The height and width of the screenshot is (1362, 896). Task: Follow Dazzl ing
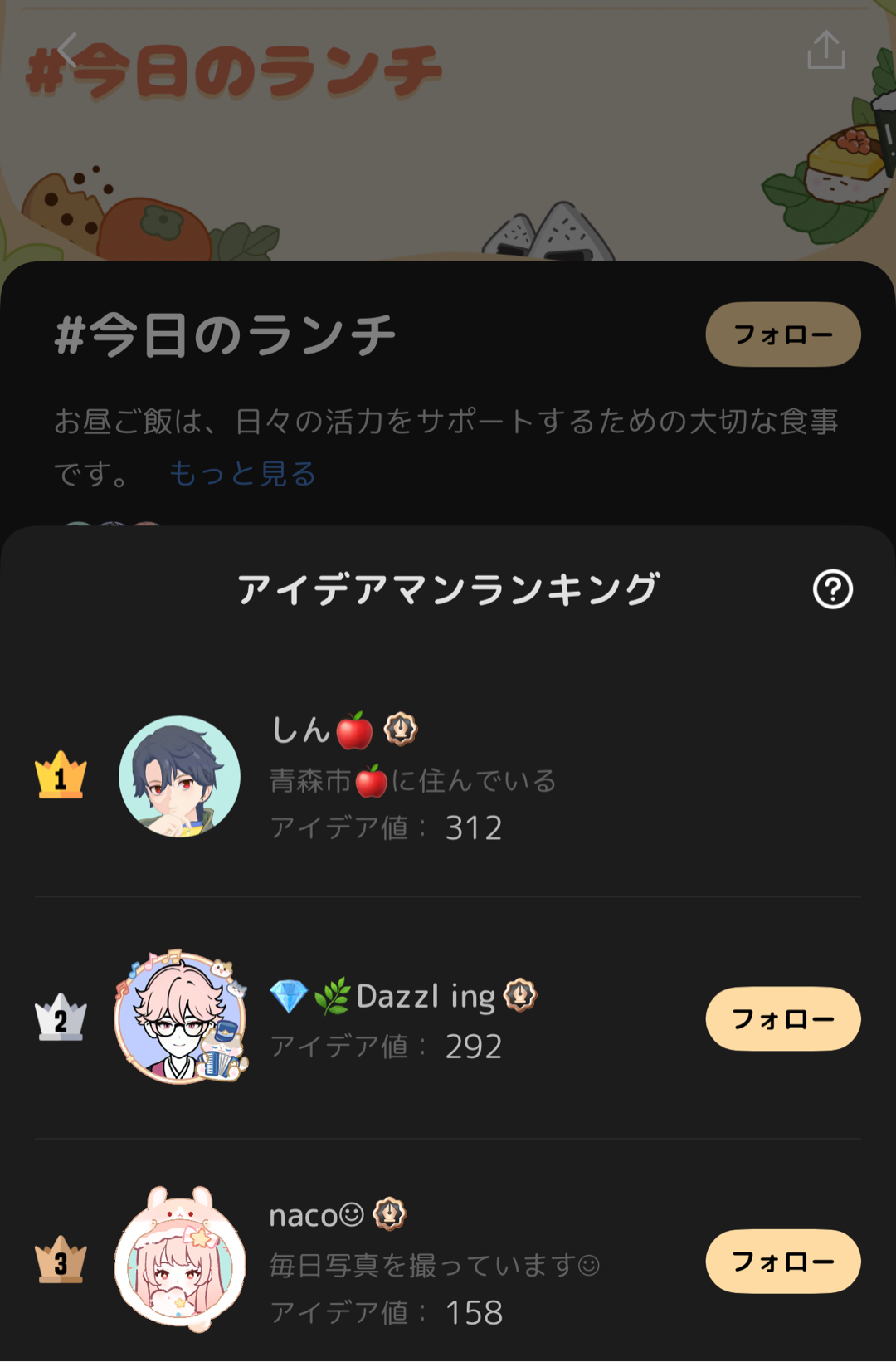click(x=782, y=1018)
